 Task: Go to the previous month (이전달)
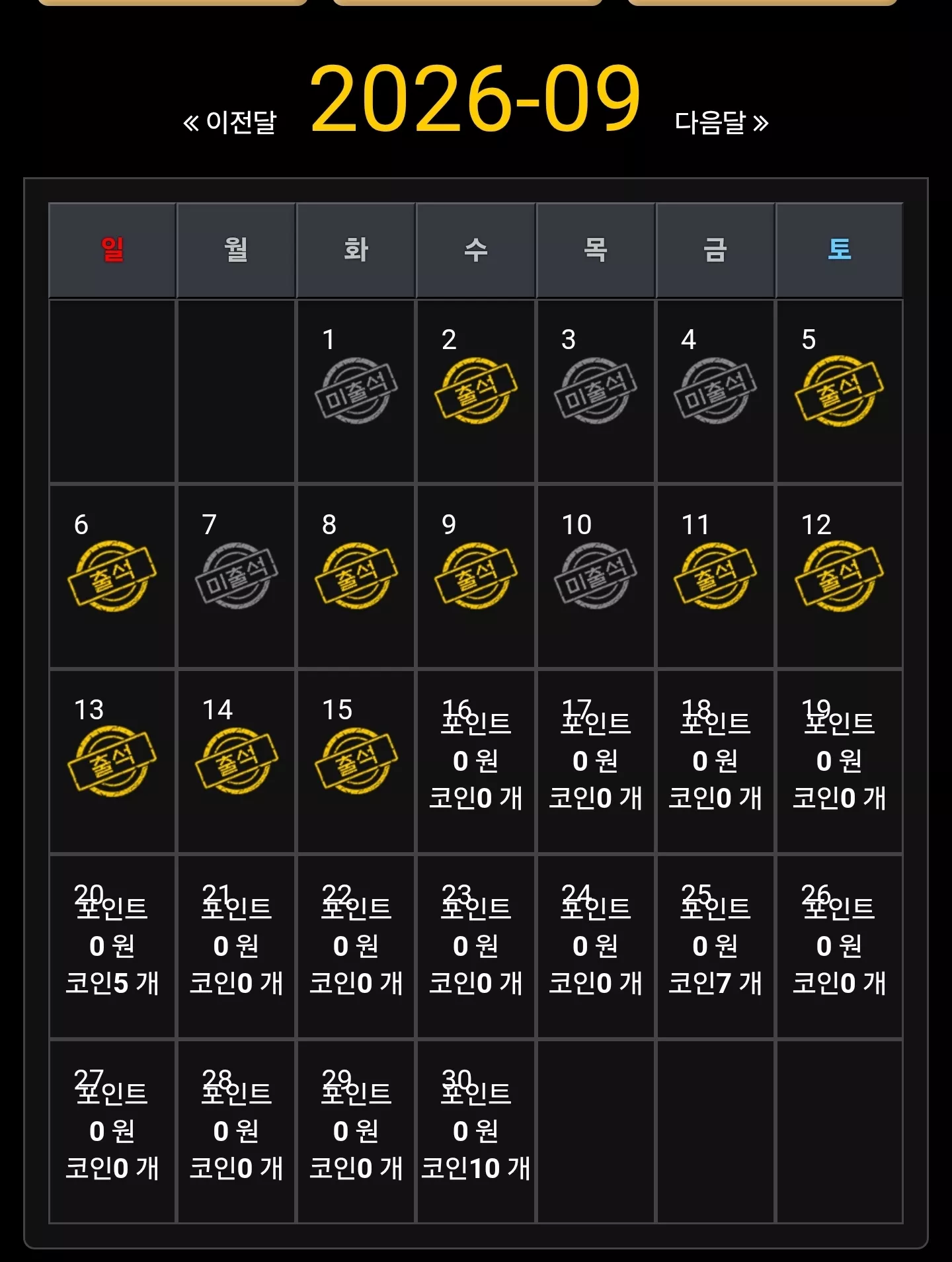(x=229, y=122)
